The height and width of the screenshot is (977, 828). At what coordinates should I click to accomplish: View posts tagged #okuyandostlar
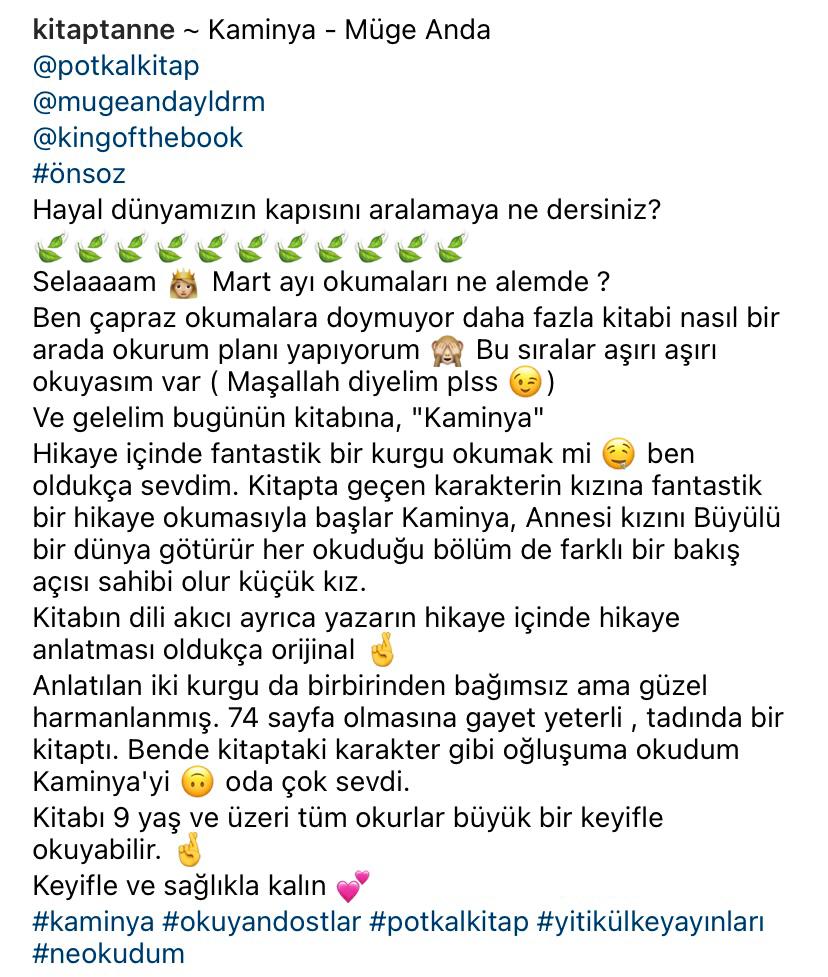pyautogui.click(x=261, y=921)
